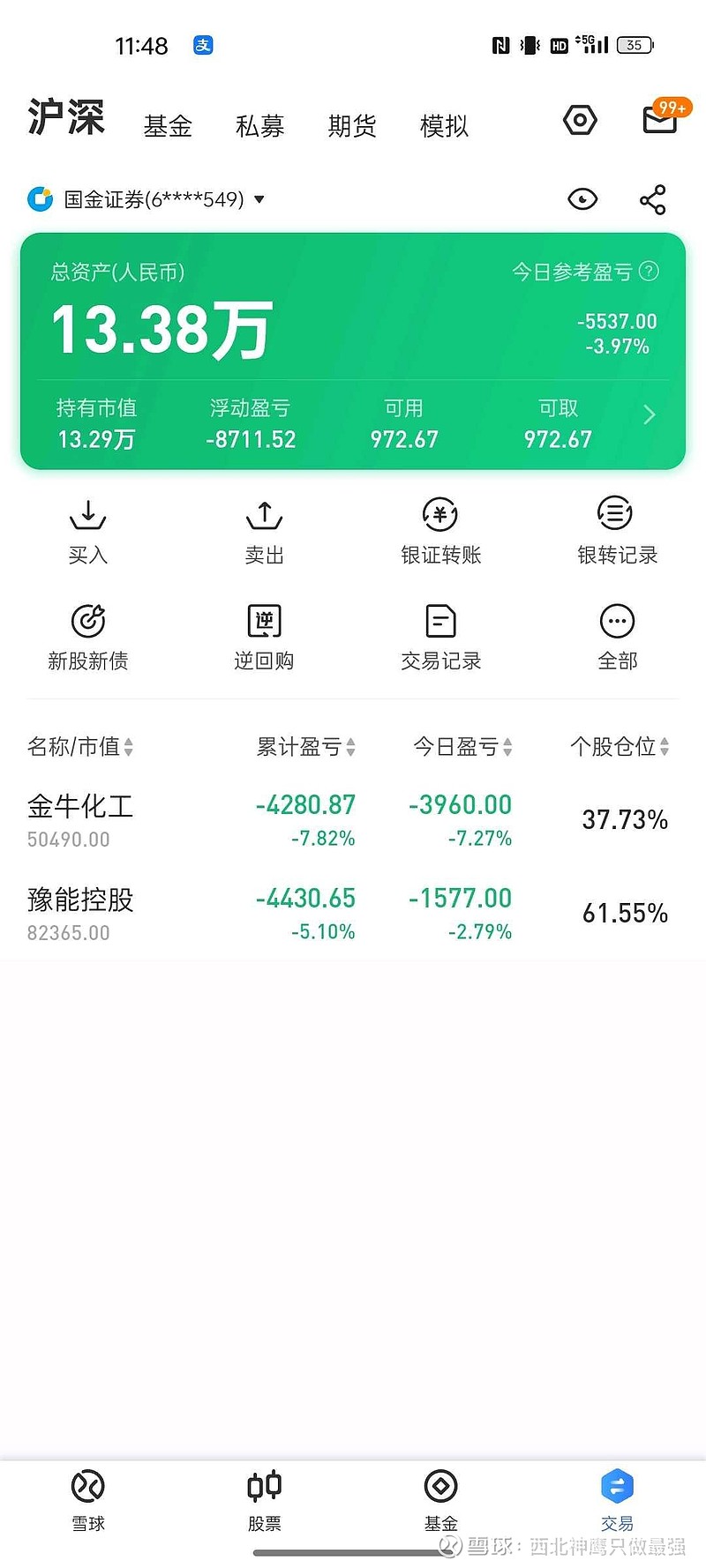View 银转记录 transfer records
The image size is (706, 1568).
click(x=617, y=529)
